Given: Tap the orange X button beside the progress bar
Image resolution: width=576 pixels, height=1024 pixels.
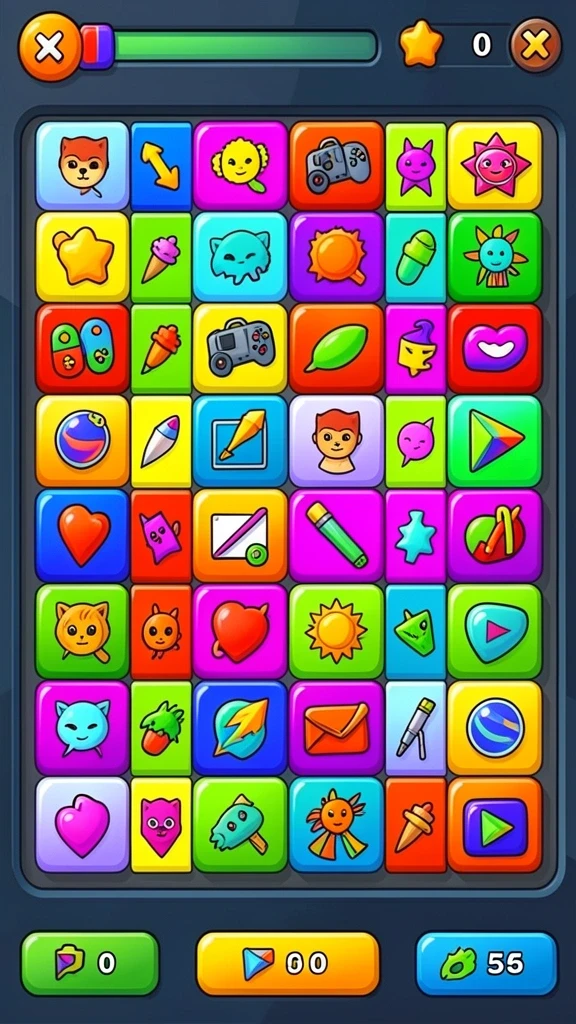Looking at the screenshot, I should coord(50,47).
